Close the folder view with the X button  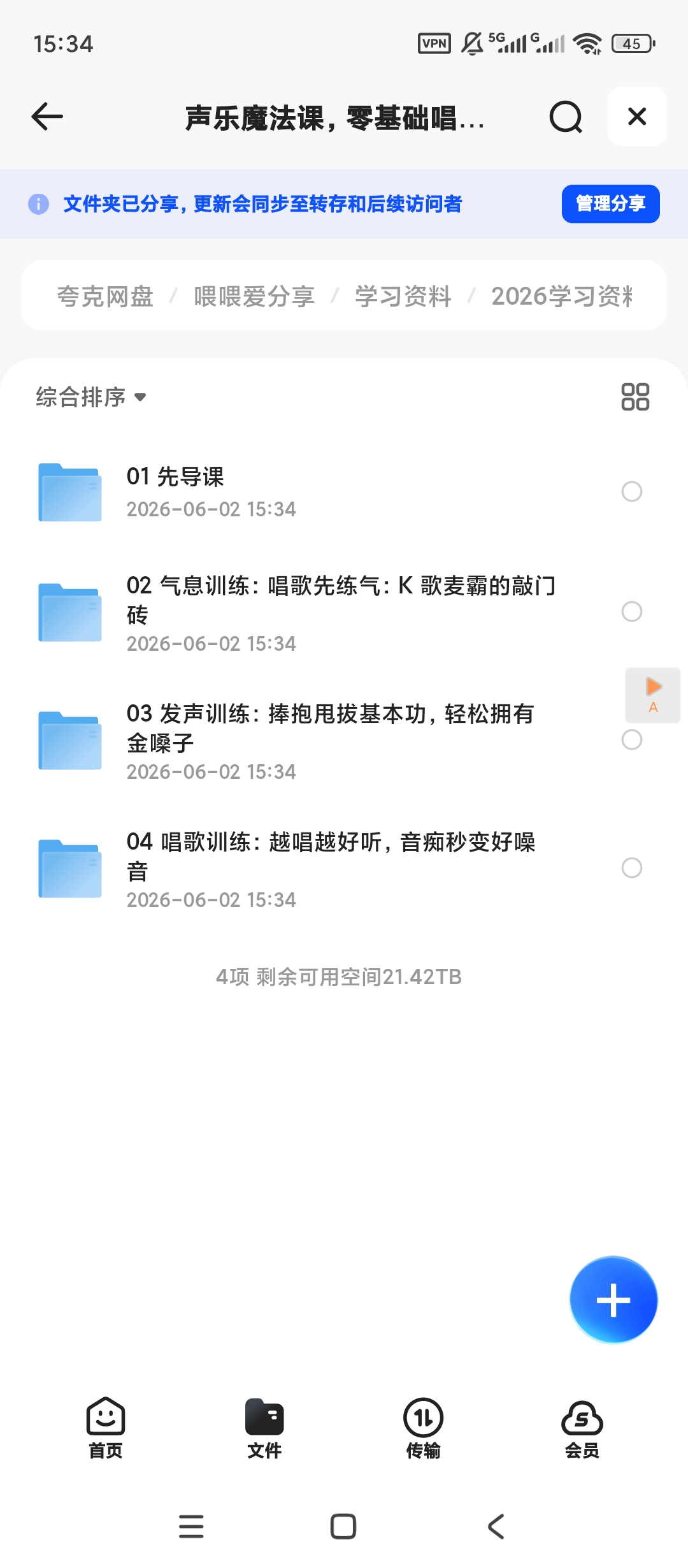[x=637, y=117]
